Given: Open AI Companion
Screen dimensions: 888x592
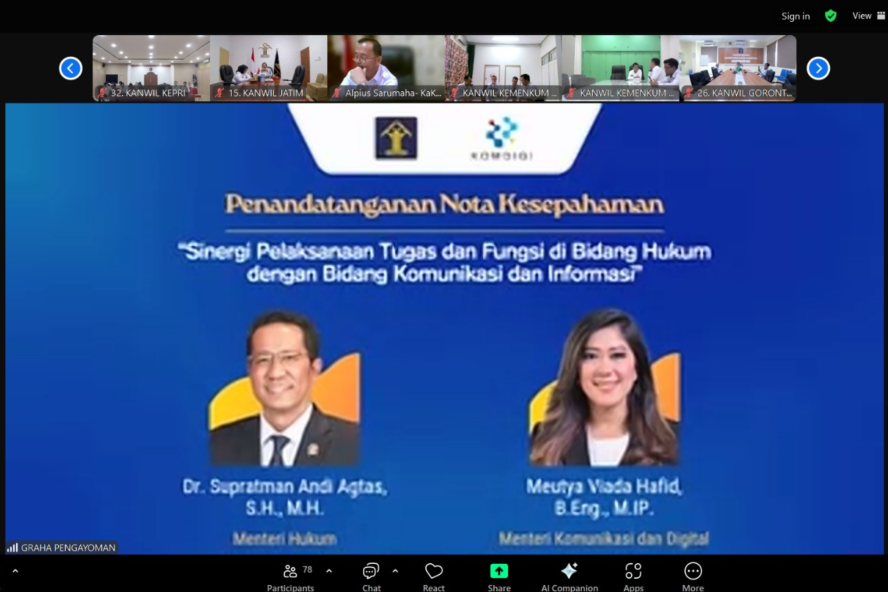Looking at the screenshot, I should coord(569,575).
